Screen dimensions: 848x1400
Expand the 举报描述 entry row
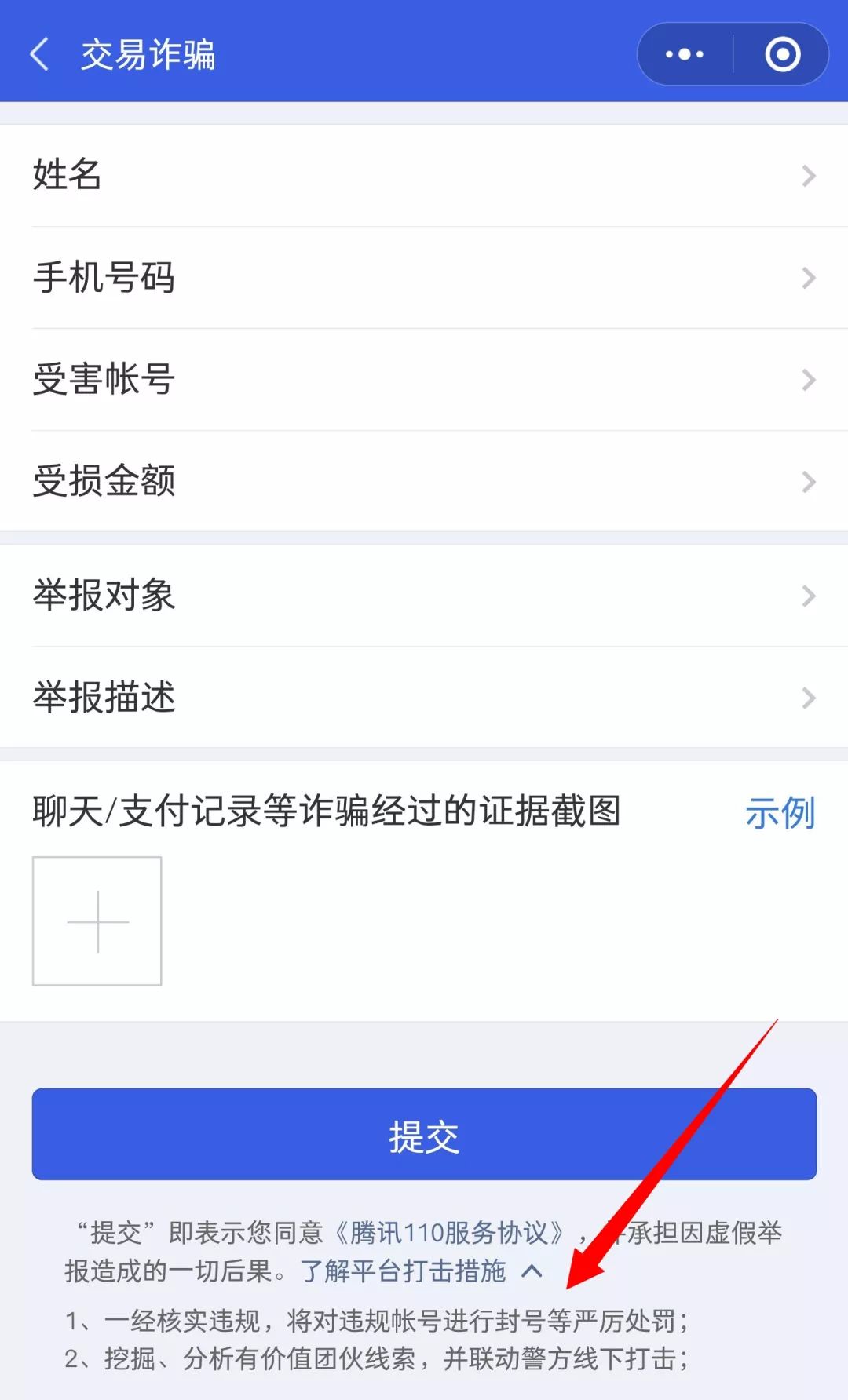pyautogui.click(x=424, y=697)
